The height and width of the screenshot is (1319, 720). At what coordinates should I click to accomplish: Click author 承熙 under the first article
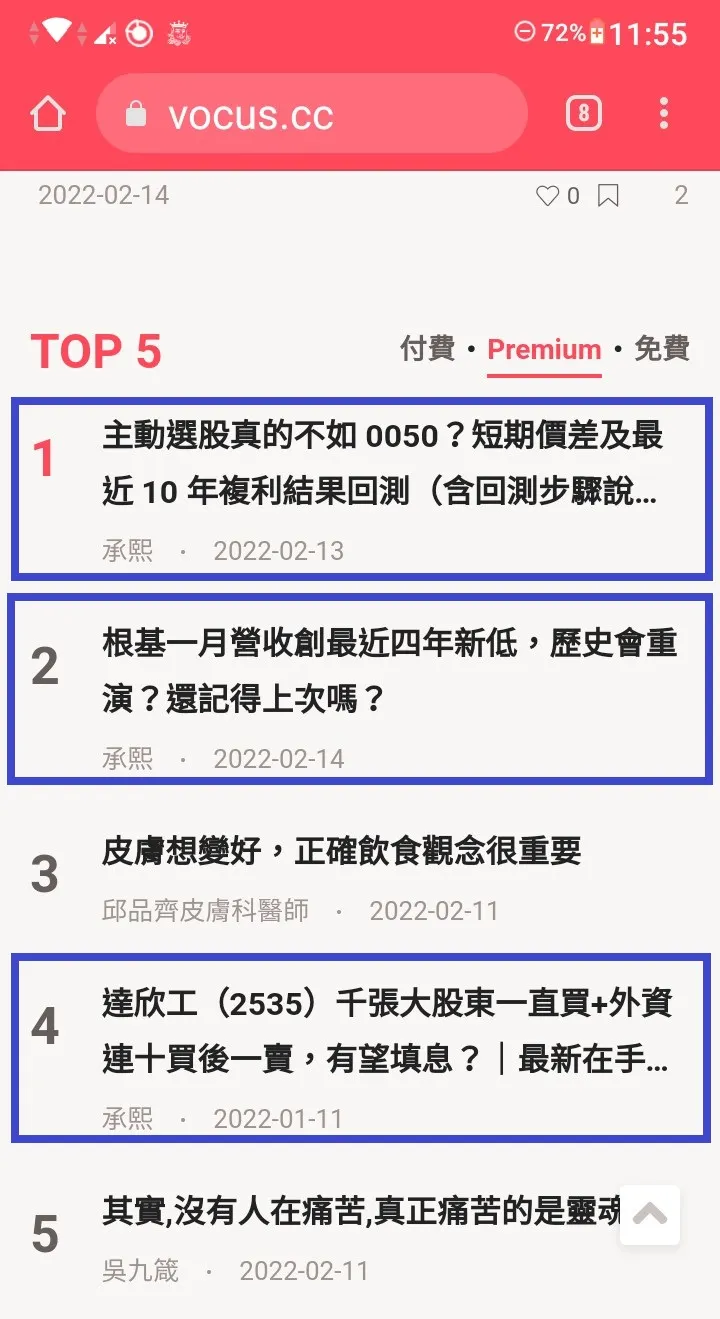coord(127,550)
